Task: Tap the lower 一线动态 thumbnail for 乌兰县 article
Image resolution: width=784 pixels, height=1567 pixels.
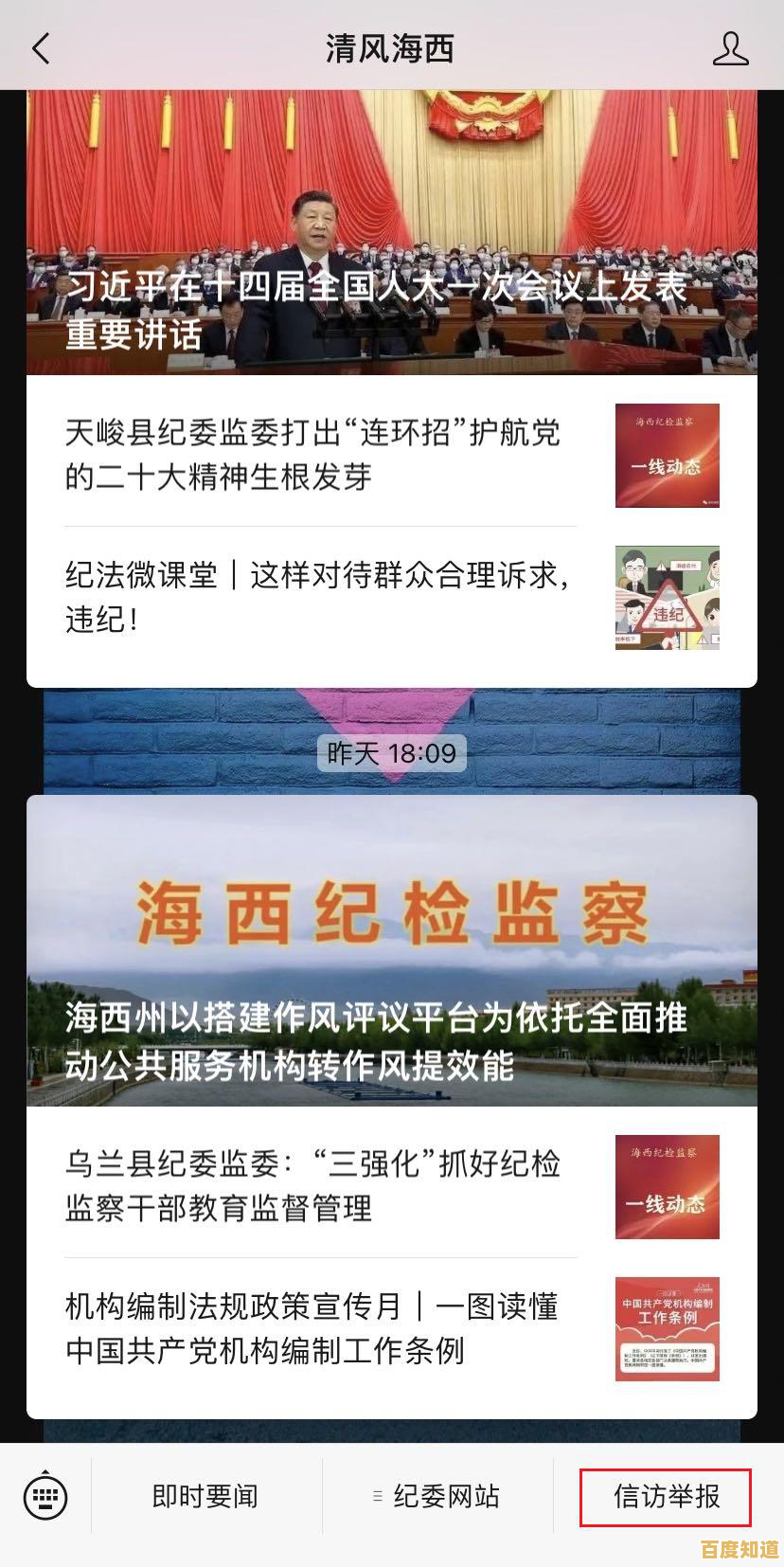Action: pyautogui.click(x=668, y=1186)
